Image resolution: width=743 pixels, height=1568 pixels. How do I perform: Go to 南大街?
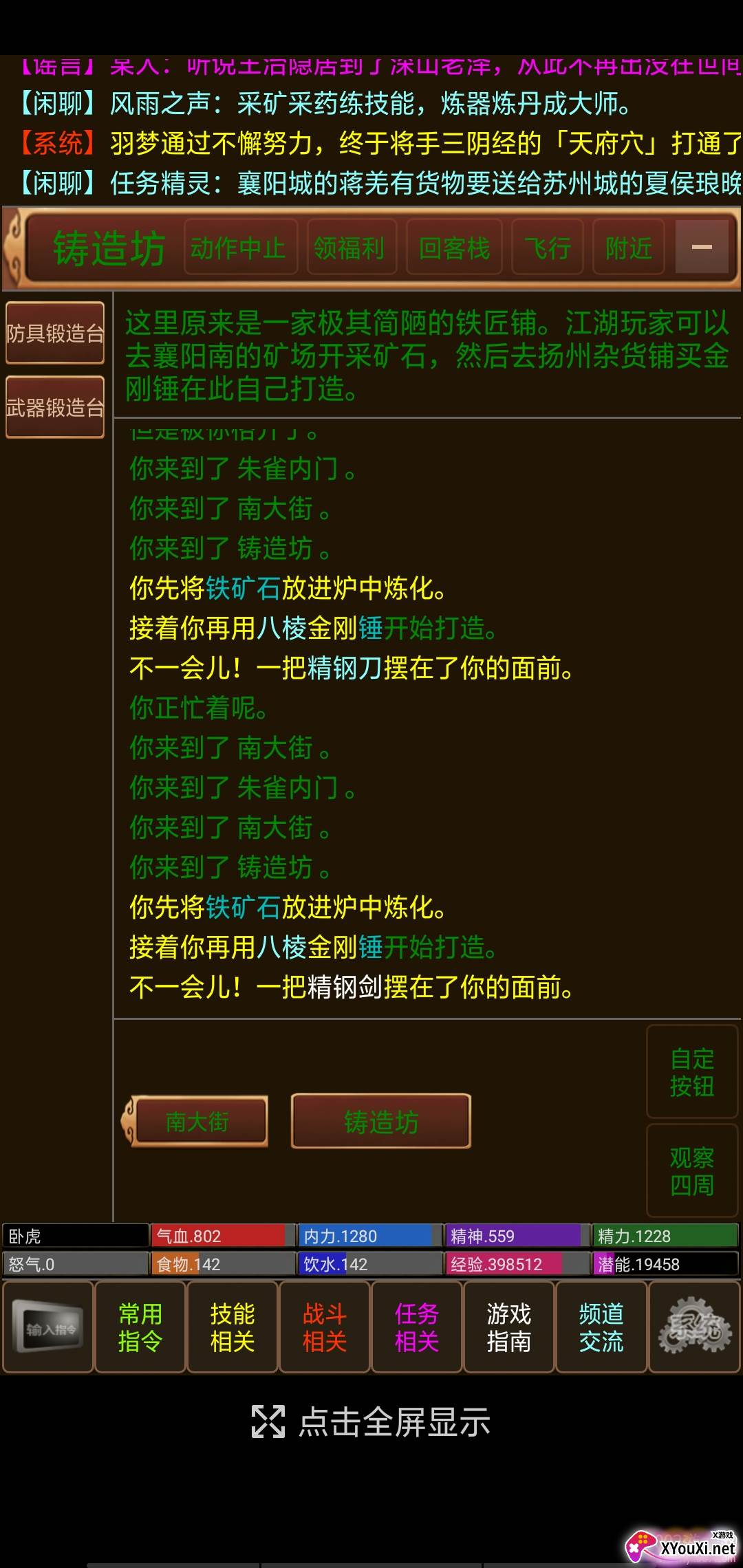[x=195, y=1122]
